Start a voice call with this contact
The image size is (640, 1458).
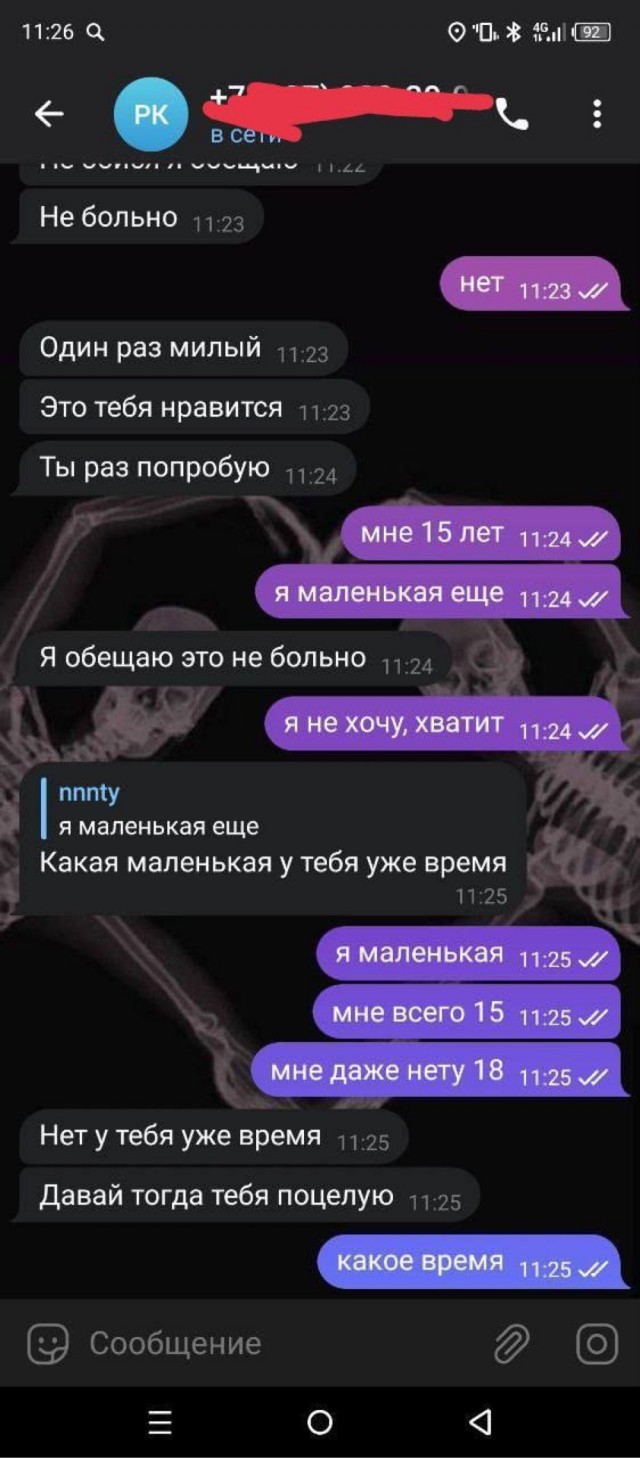point(512,116)
